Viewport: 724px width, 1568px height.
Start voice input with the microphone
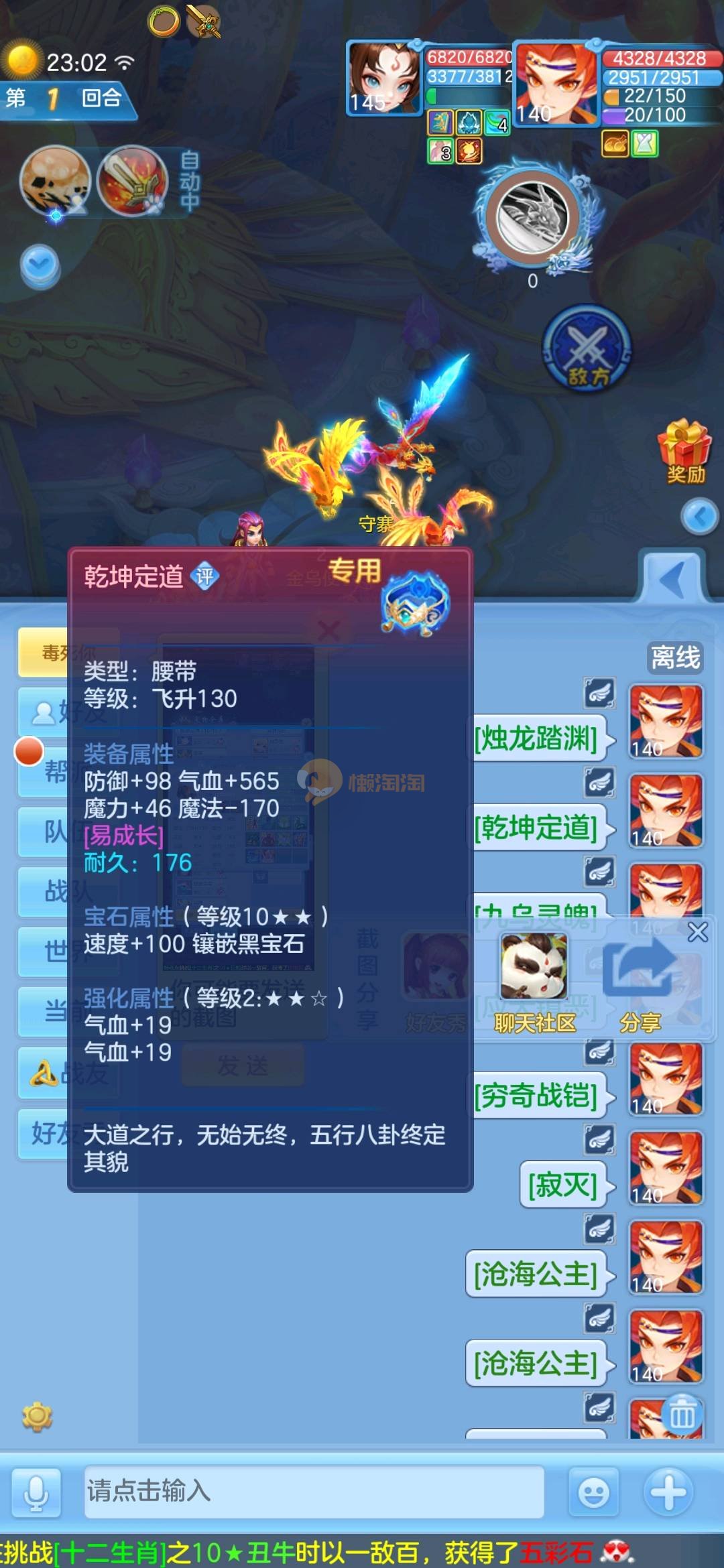tap(36, 1493)
